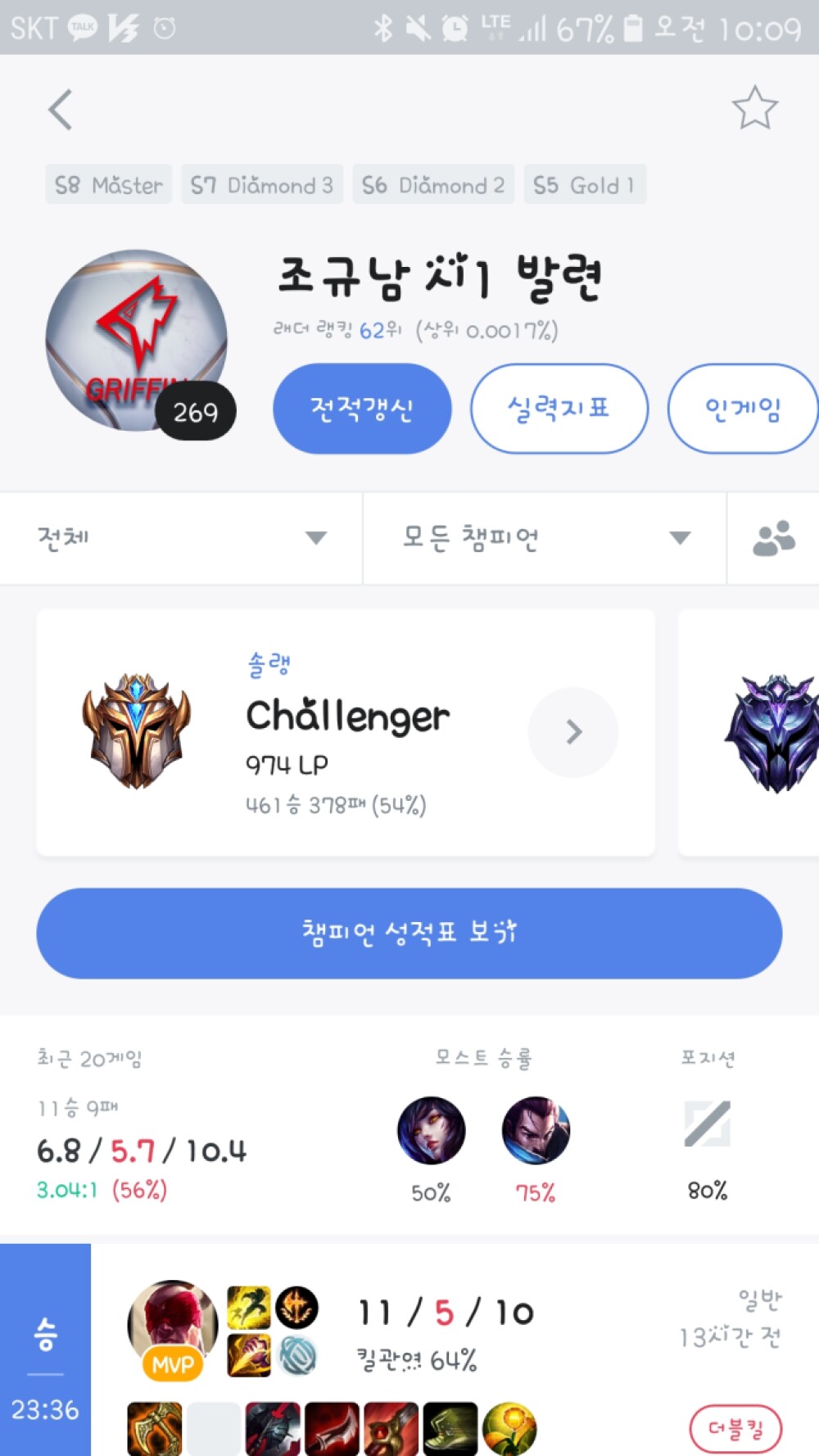The image size is (819, 1456).
Task: Open the 실력지표 skill metrics view
Action: point(558,409)
